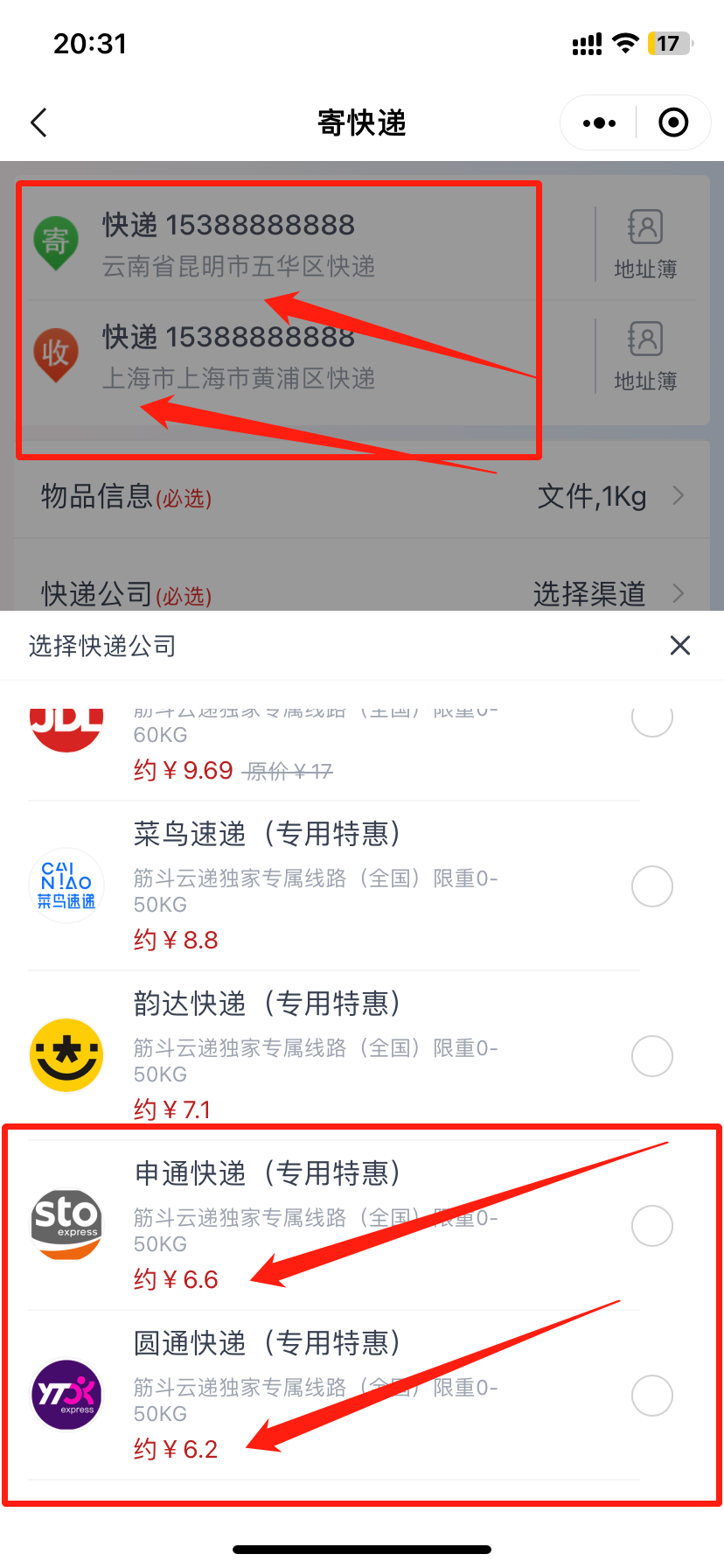Choose 申通快递 (专用特惠) at 约¥6.6
The width and height of the screenshot is (724, 1568).
coord(652,1226)
